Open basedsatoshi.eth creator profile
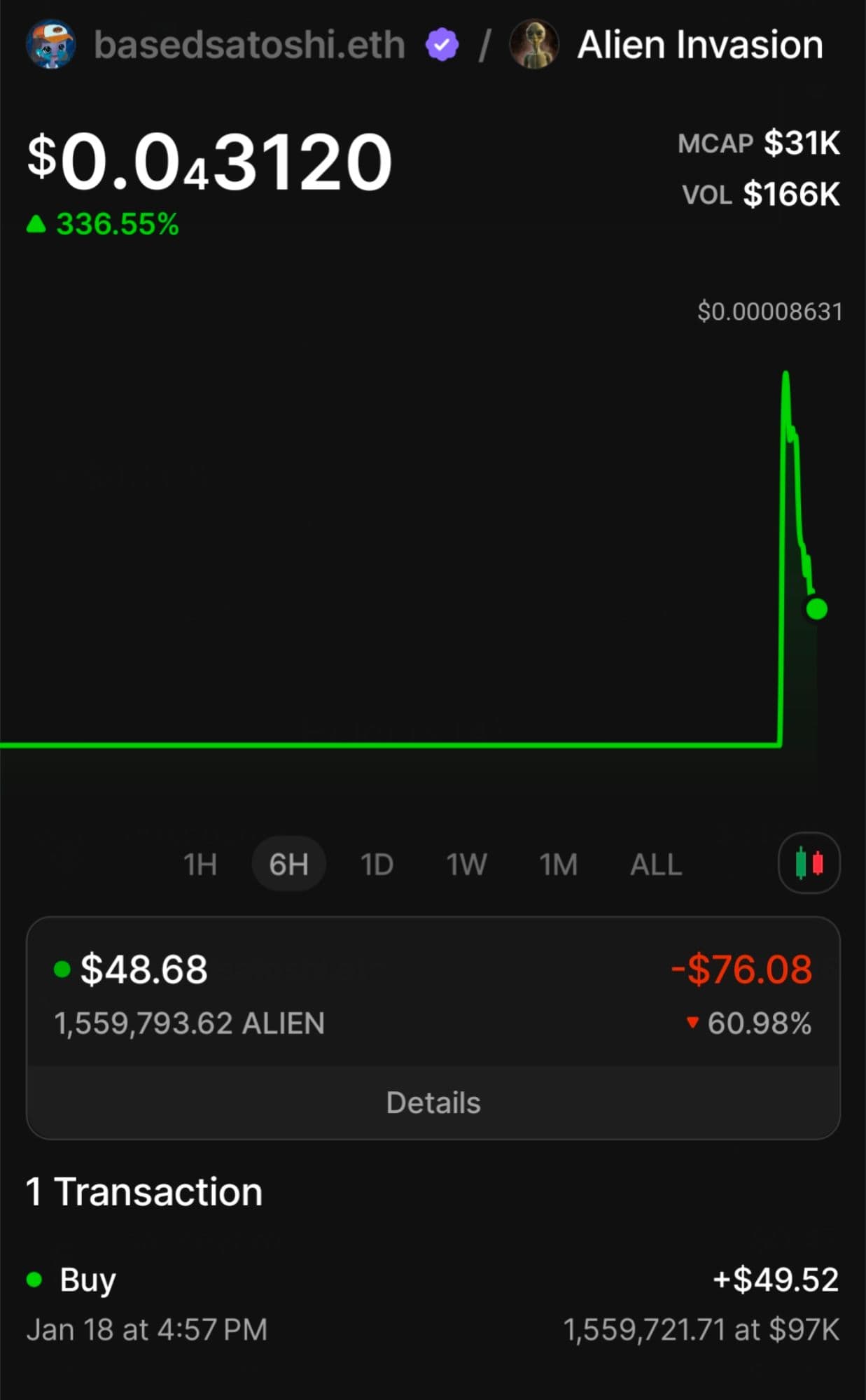This screenshot has height=1400, width=866. tap(249, 45)
